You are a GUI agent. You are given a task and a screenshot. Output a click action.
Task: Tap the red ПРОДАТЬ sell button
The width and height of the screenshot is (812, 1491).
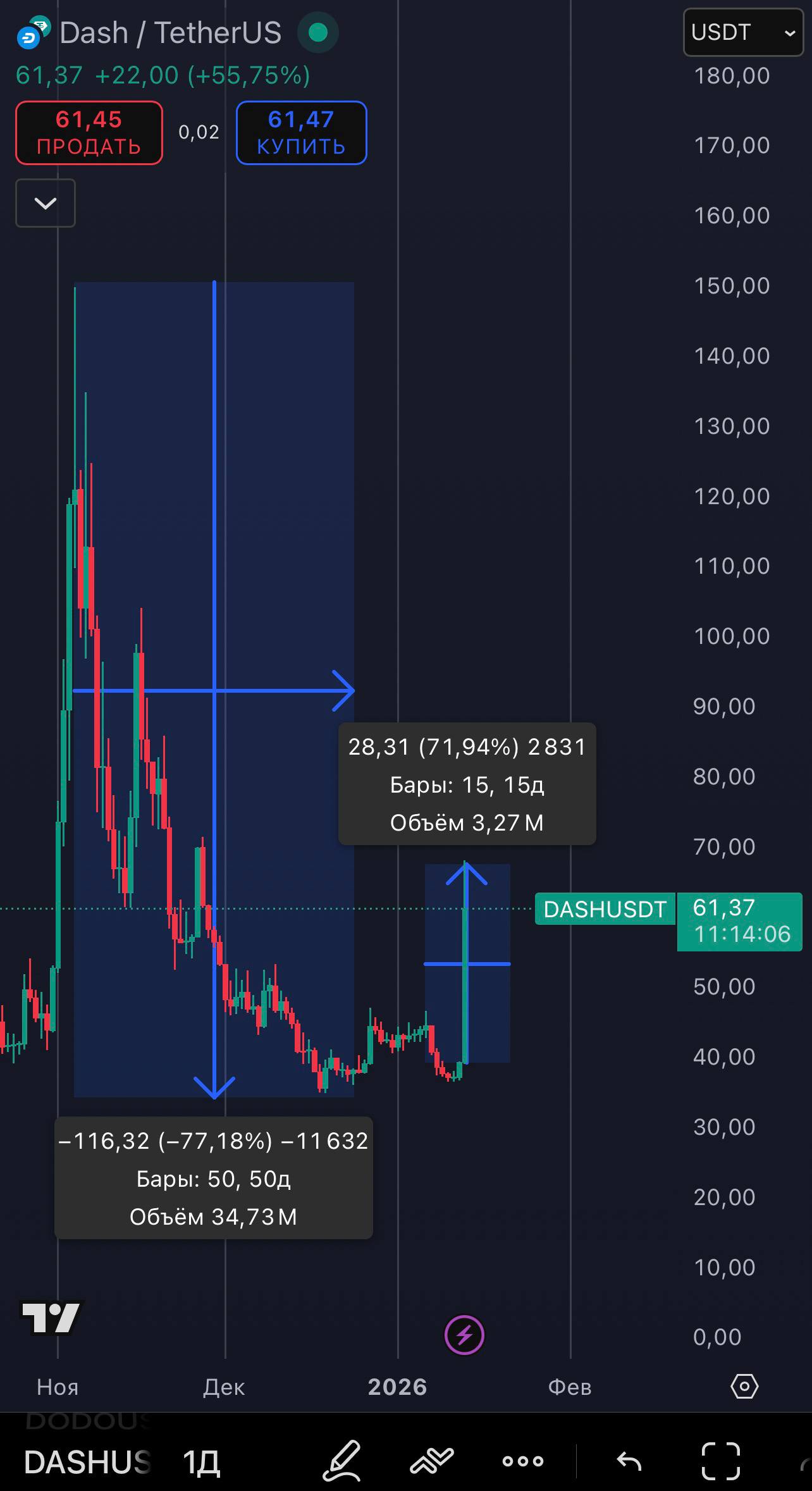[x=89, y=133]
